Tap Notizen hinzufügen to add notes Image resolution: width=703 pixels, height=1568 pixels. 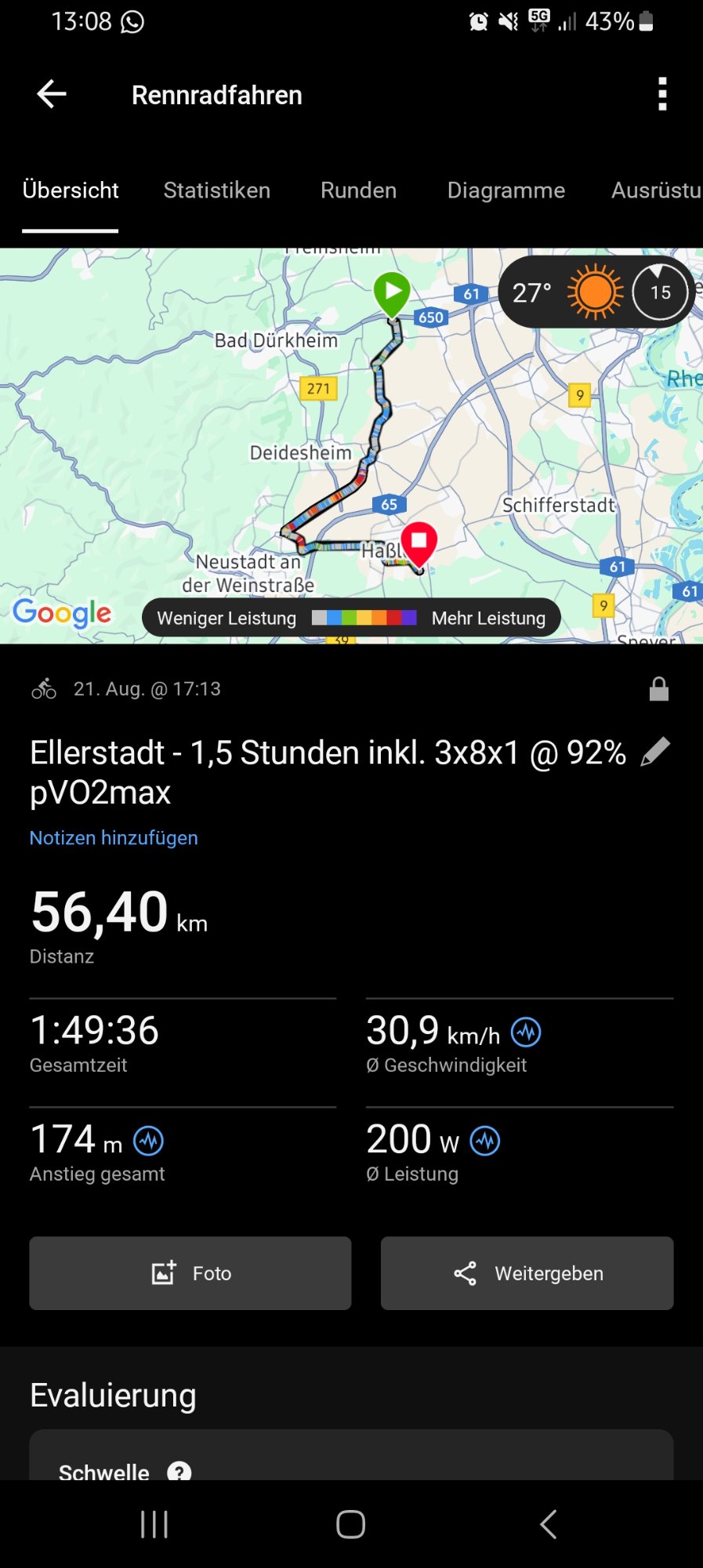[114, 838]
